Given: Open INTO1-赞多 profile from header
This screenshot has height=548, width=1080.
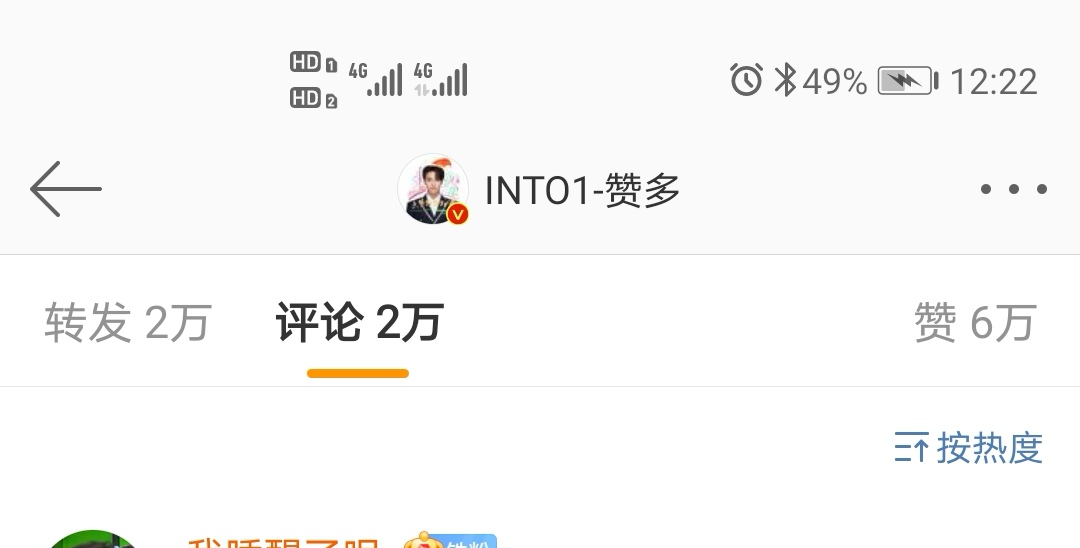Looking at the screenshot, I should (540, 189).
